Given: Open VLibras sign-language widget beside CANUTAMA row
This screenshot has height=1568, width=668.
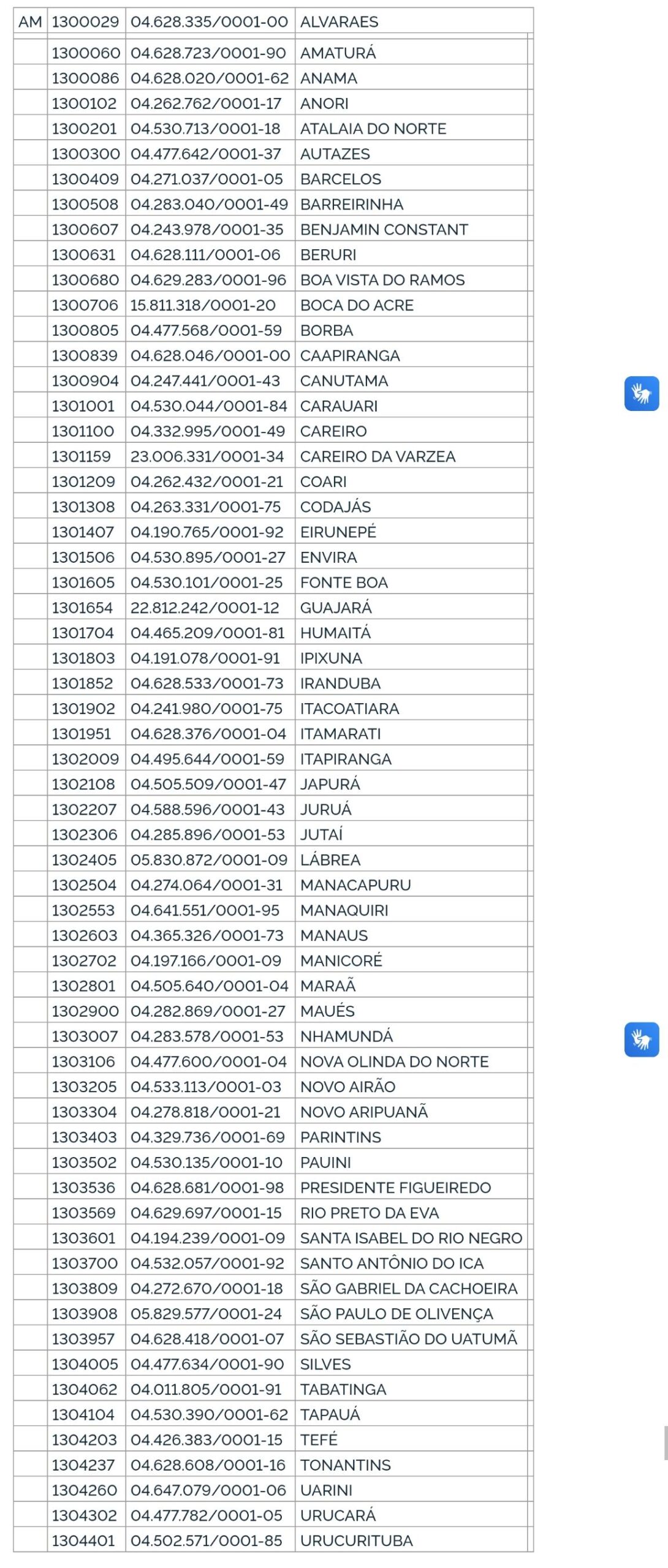Looking at the screenshot, I should pos(641,393).
